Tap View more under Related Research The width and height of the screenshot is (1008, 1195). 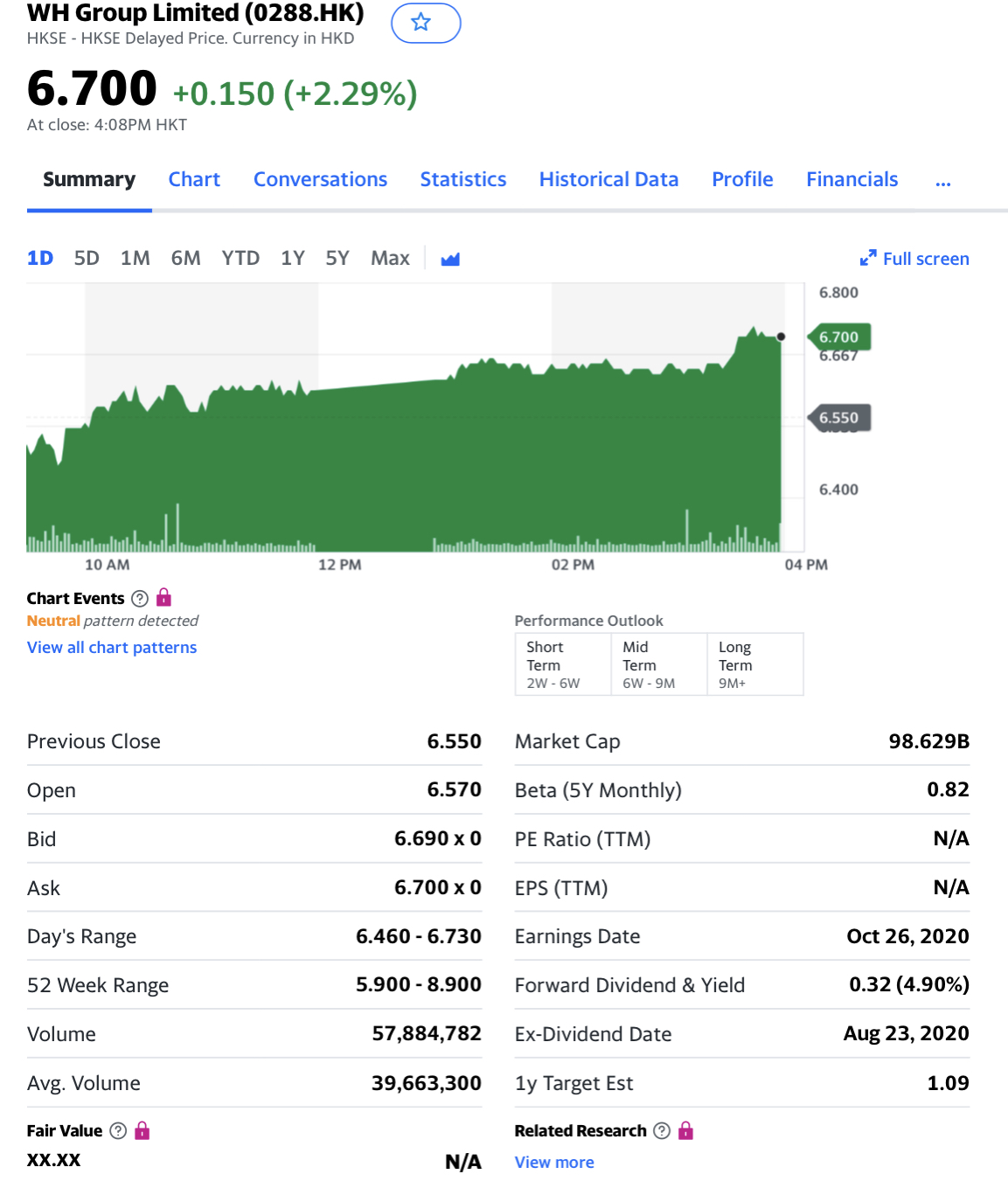(x=554, y=1163)
